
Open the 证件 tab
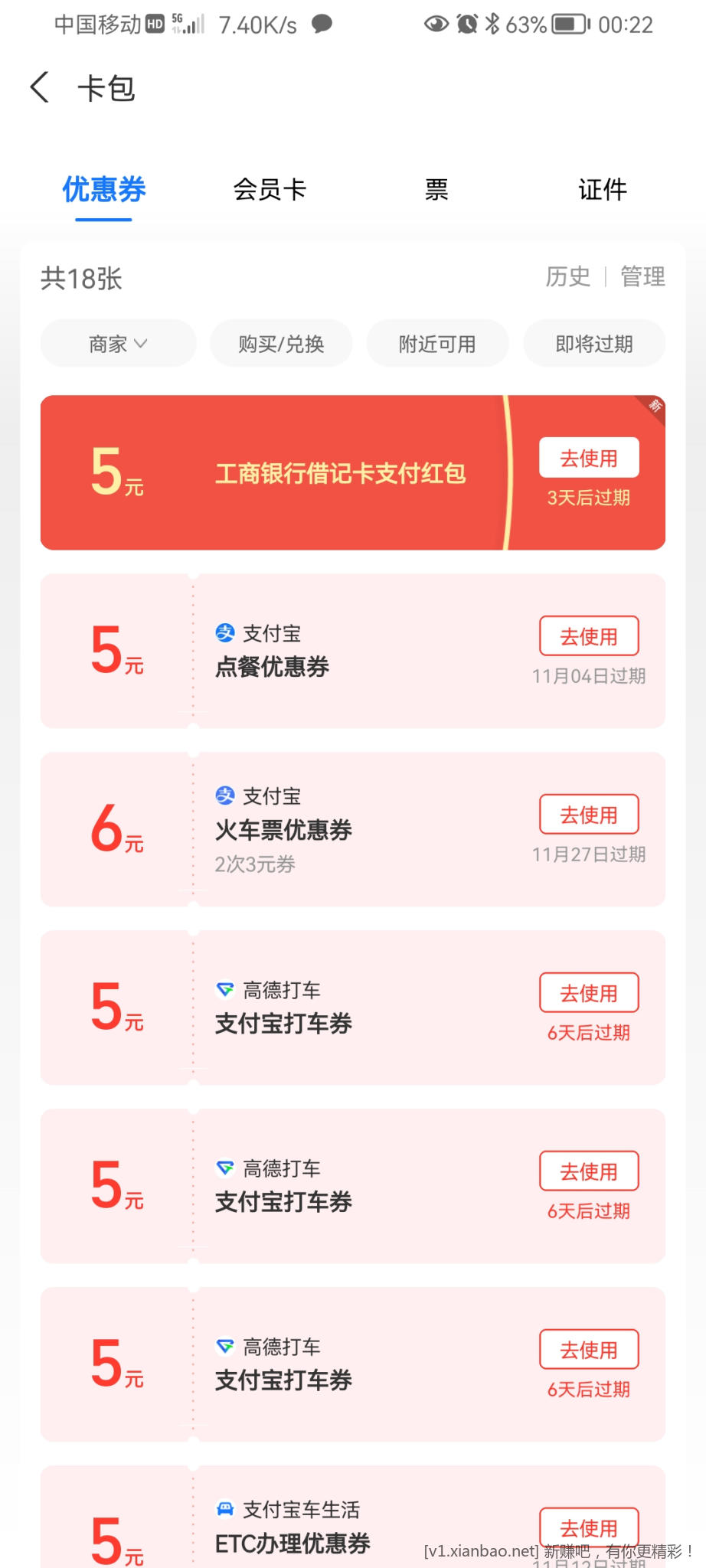[x=602, y=189]
